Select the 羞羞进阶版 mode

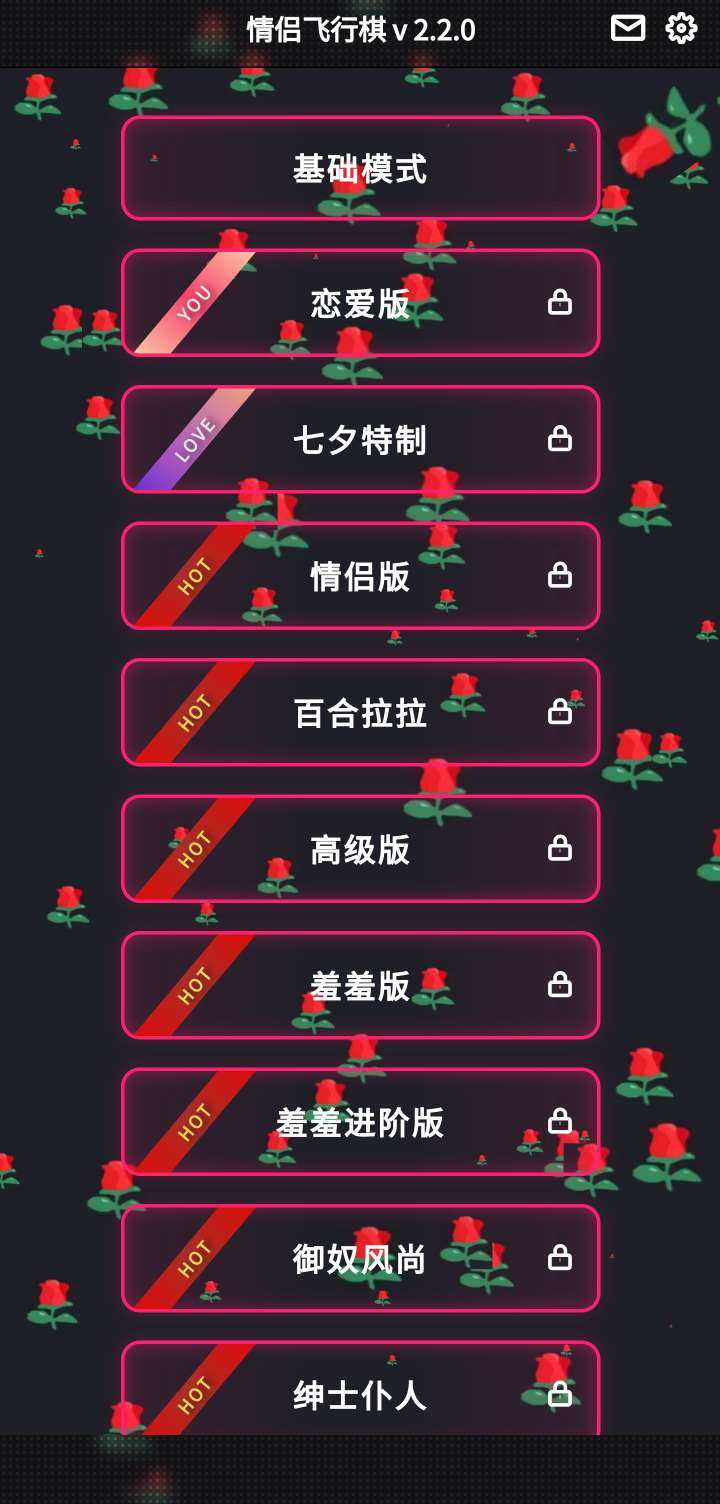click(x=360, y=1122)
